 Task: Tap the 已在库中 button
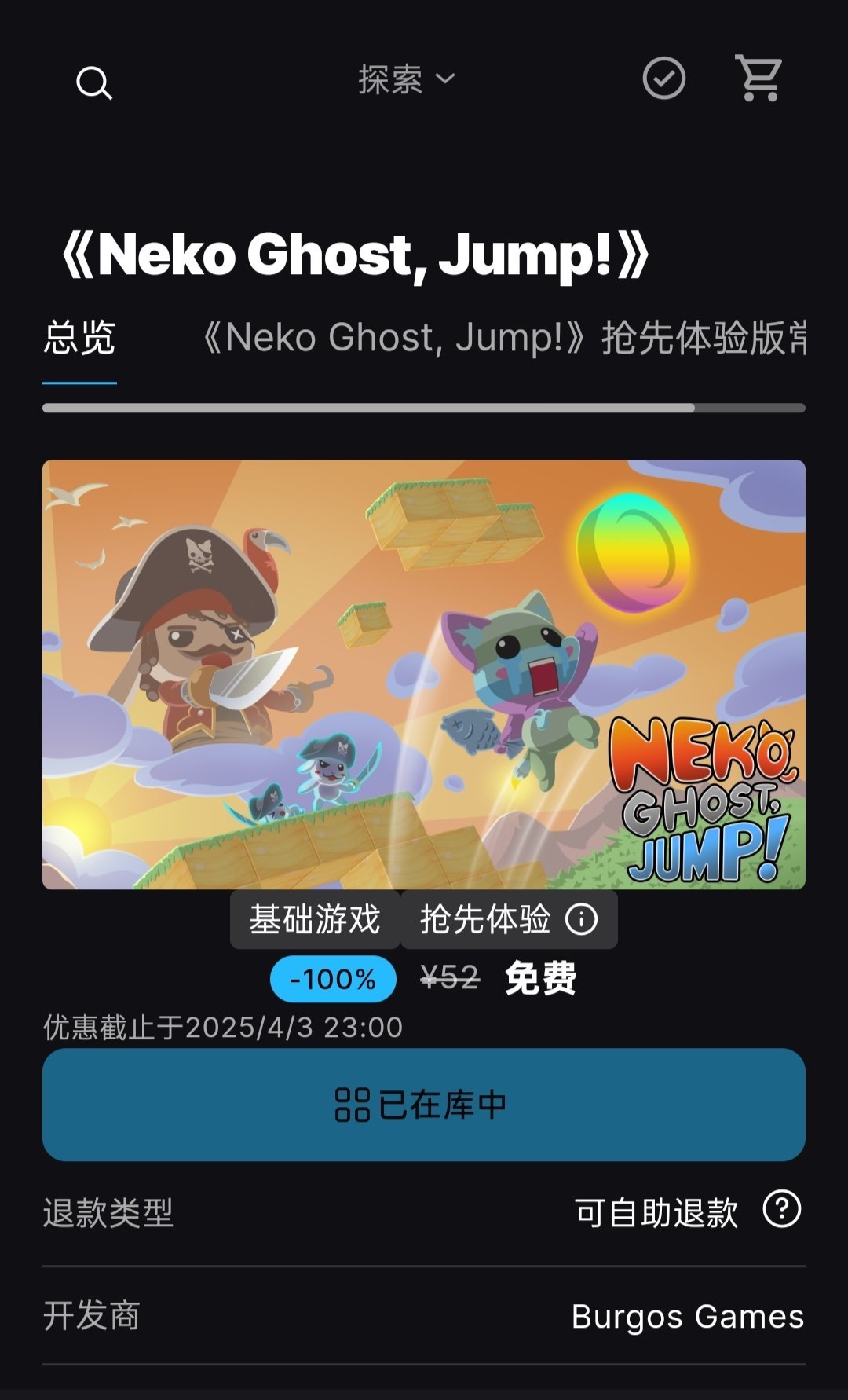tap(424, 1104)
